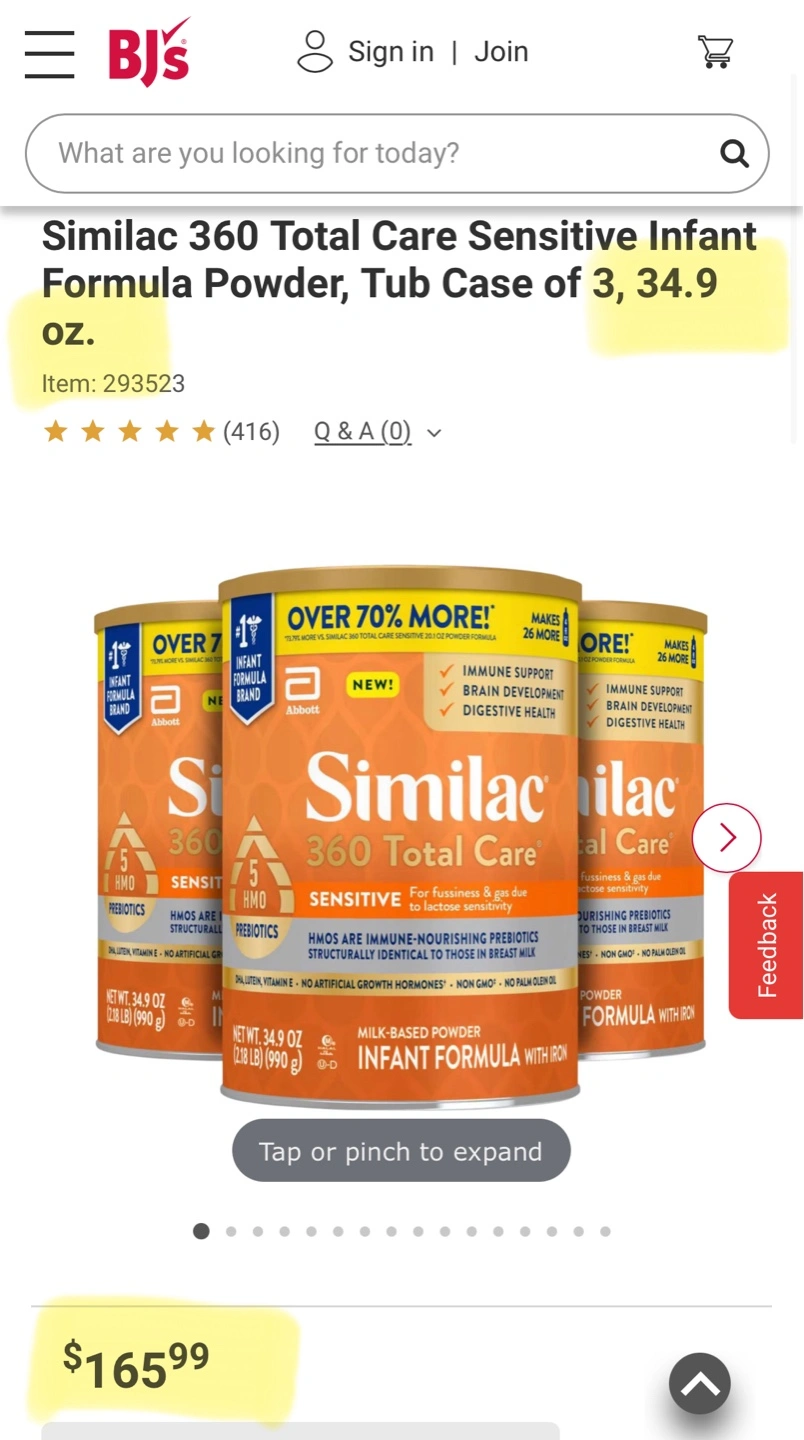Open the Q & A (0) section
The height and width of the screenshot is (1440, 804).
pyautogui.click(x=377, y=432)
